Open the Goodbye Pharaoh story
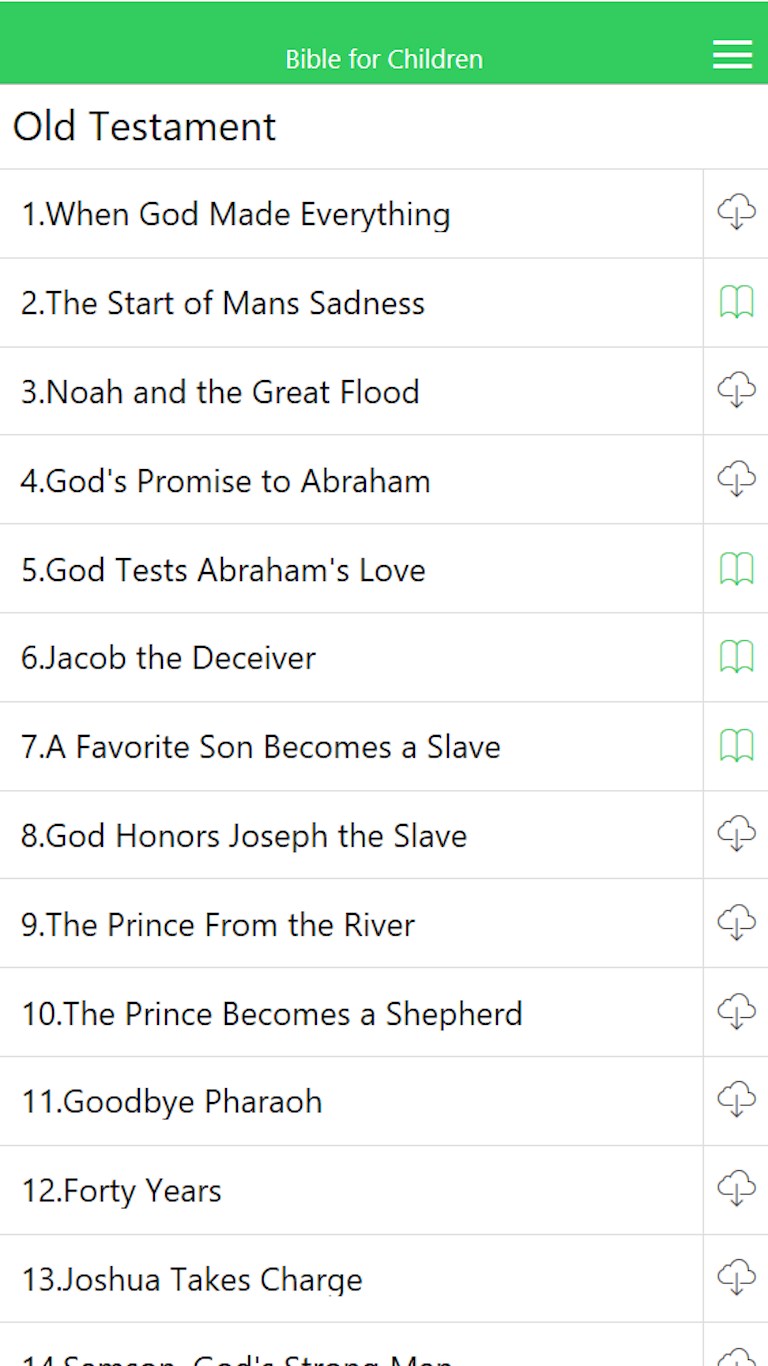Viewport: 768px width, 1366px height. (172, 1102)
